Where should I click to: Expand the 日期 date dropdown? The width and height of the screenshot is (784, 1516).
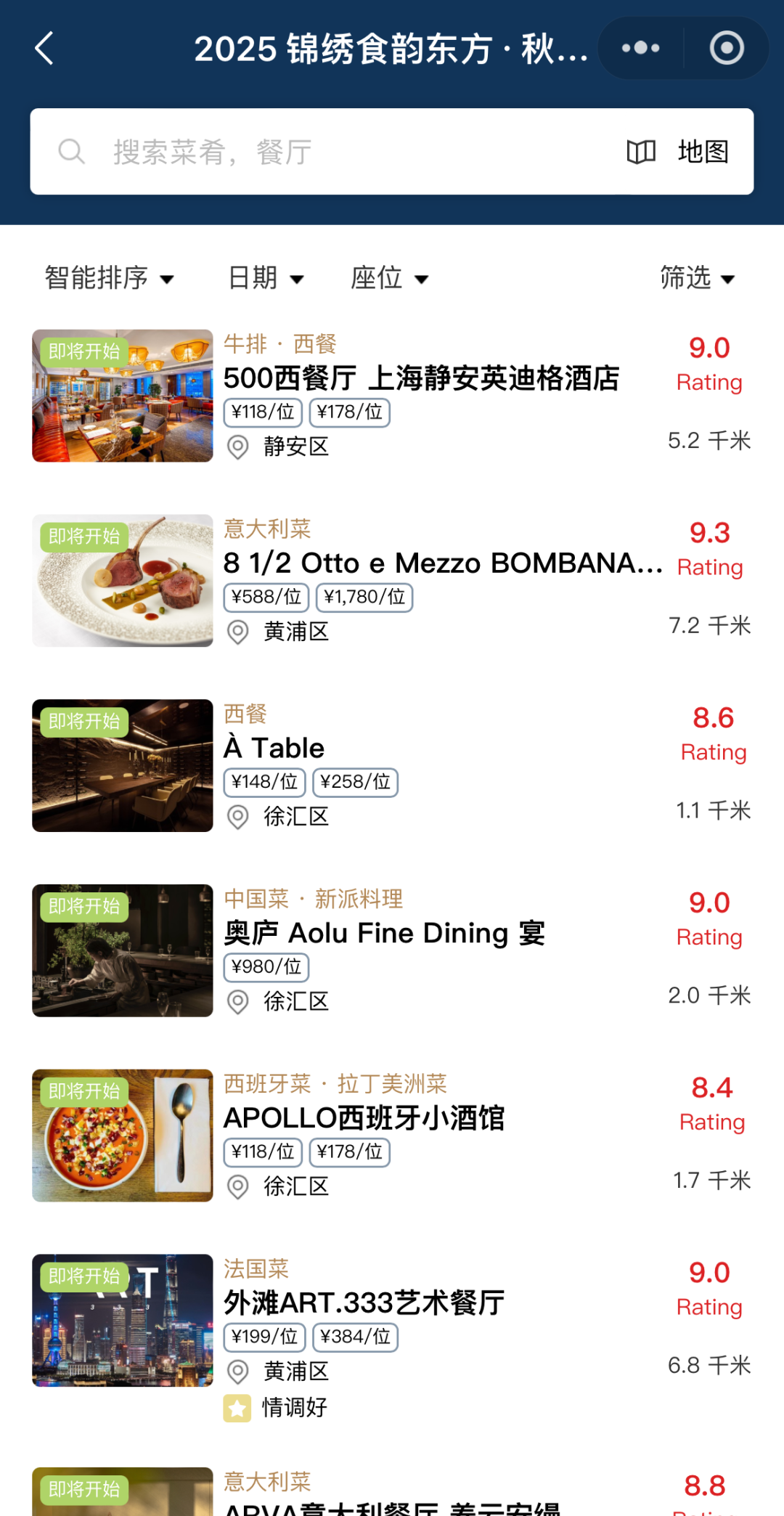pos(266,278)
